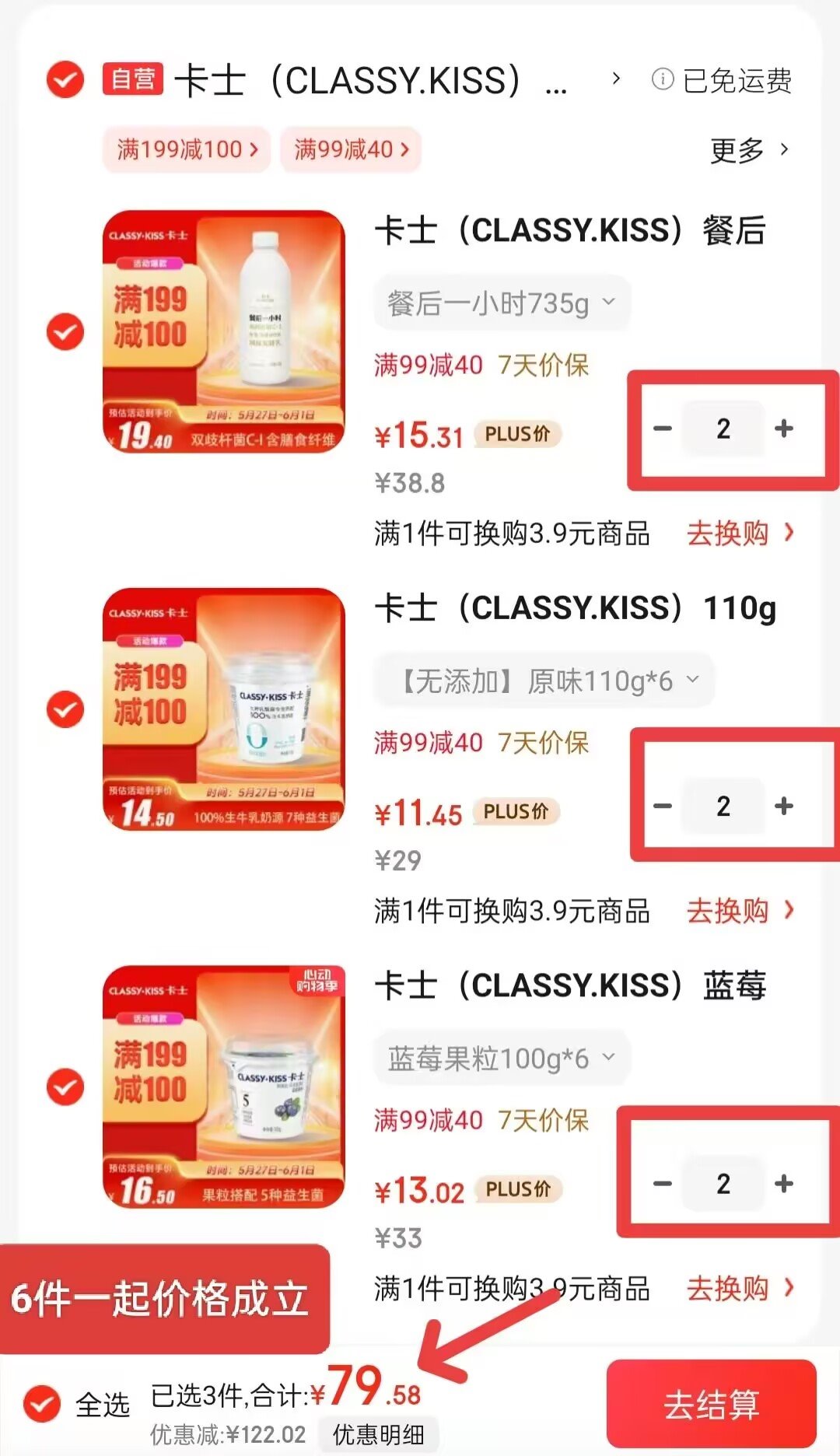Tap 去结算 to check out

pyautogui.click(x=712, y=1405)
